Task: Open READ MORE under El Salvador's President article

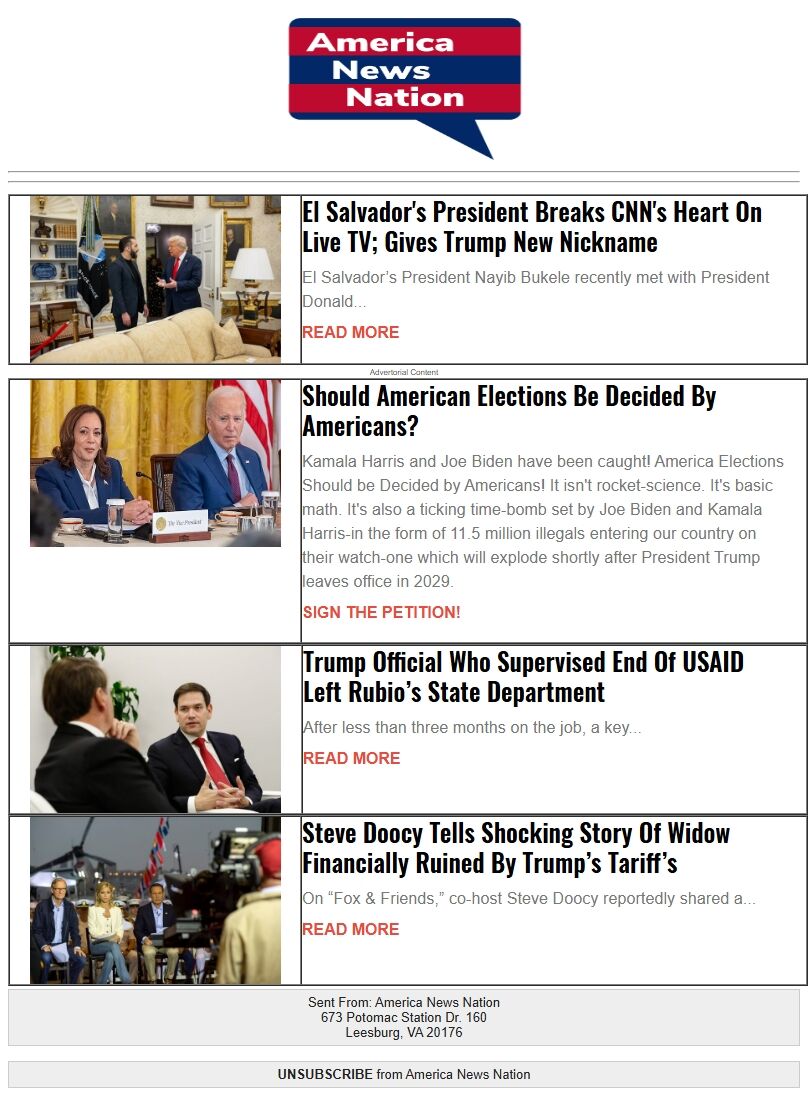Action: click(350, 332)
